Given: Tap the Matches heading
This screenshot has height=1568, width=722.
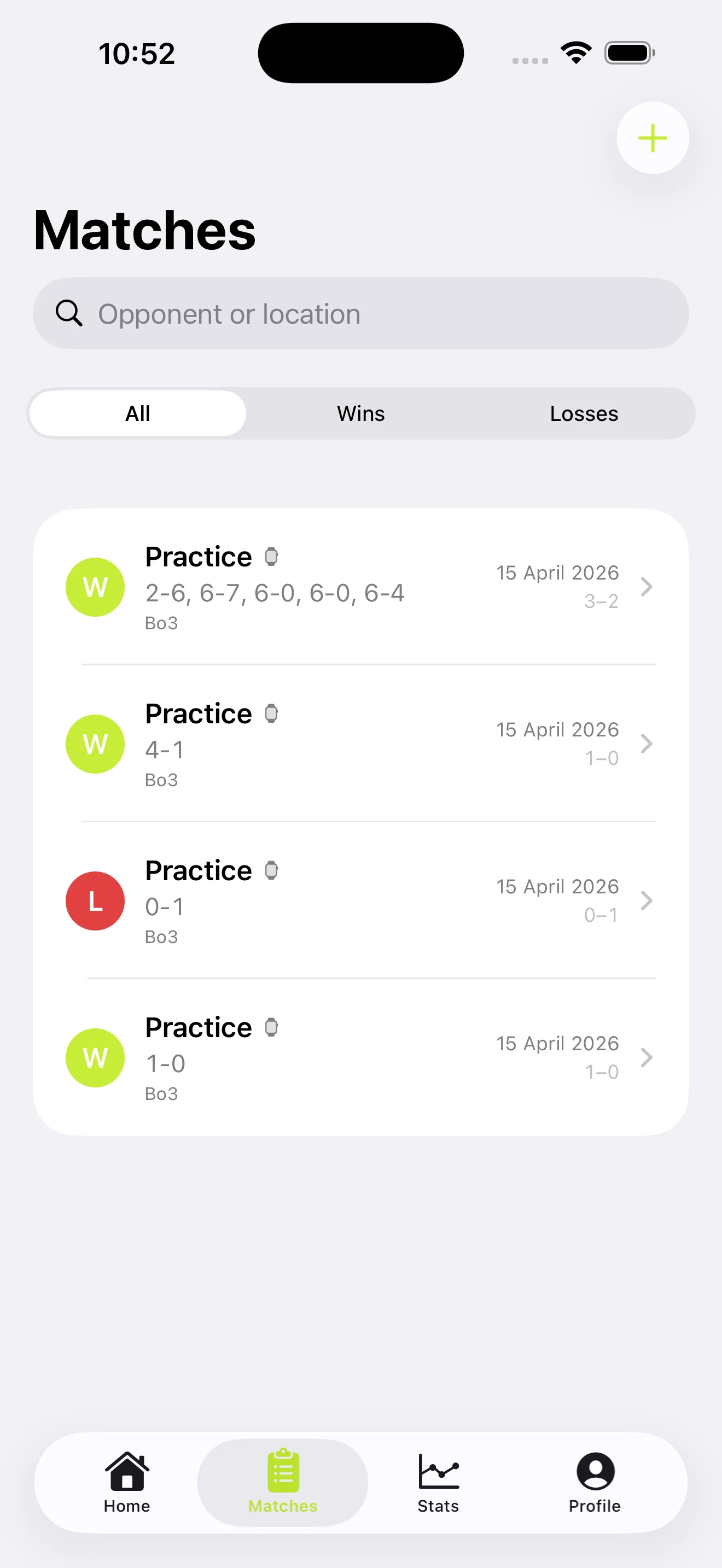Looking at the screenshot, I should click(x=144, y=230).
